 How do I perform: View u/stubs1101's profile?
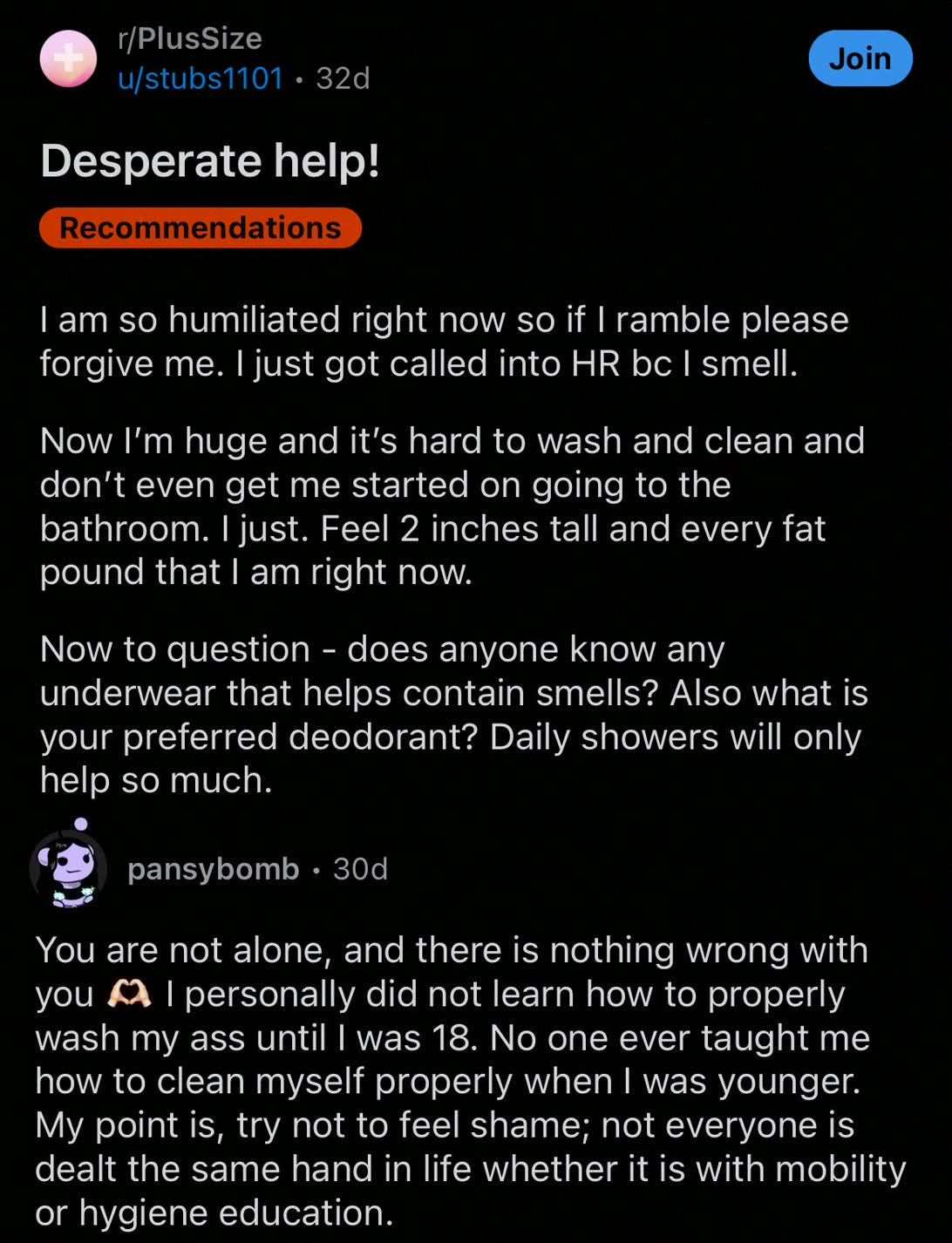click(201, 78)
